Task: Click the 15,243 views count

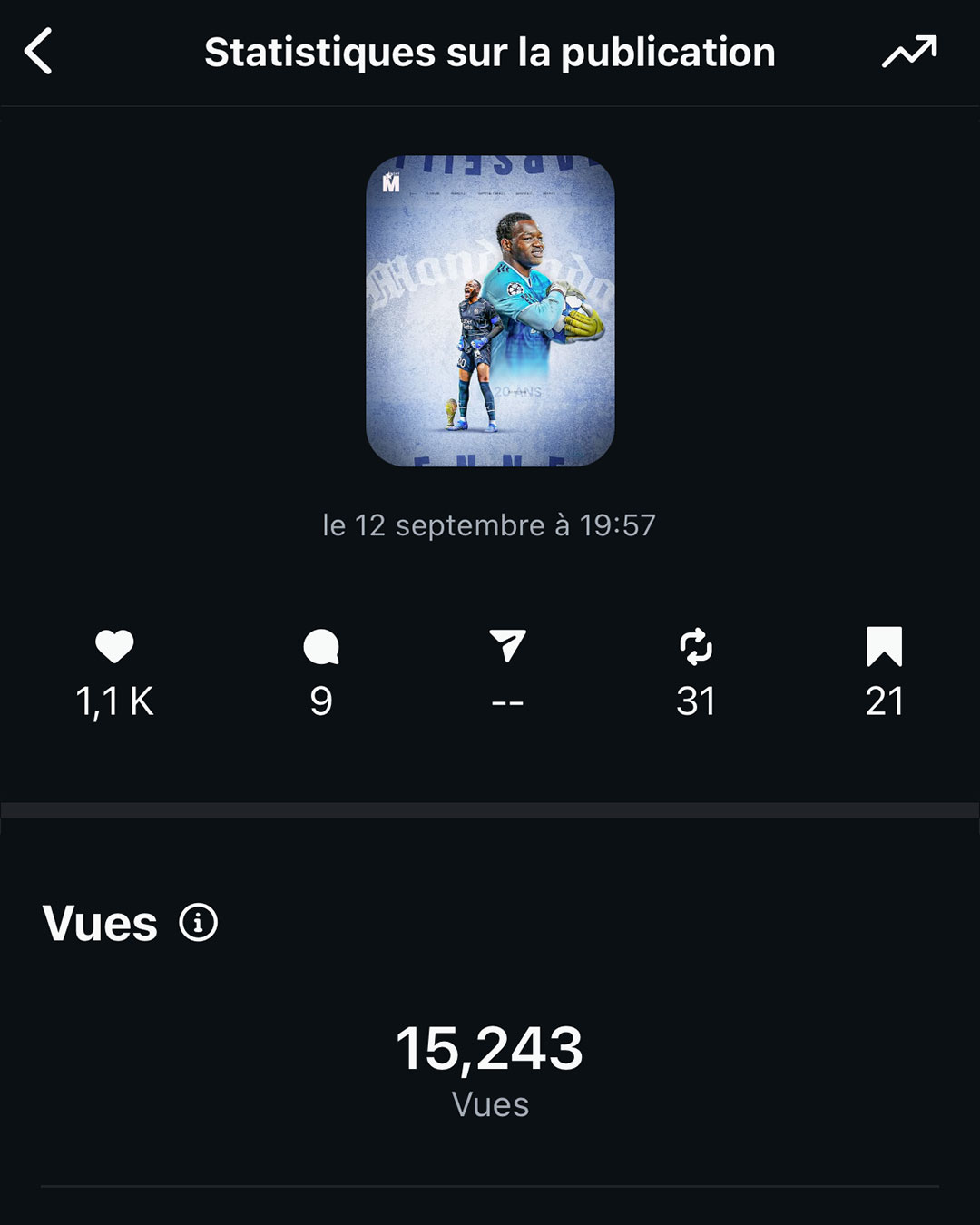Action: point(490,1048)
